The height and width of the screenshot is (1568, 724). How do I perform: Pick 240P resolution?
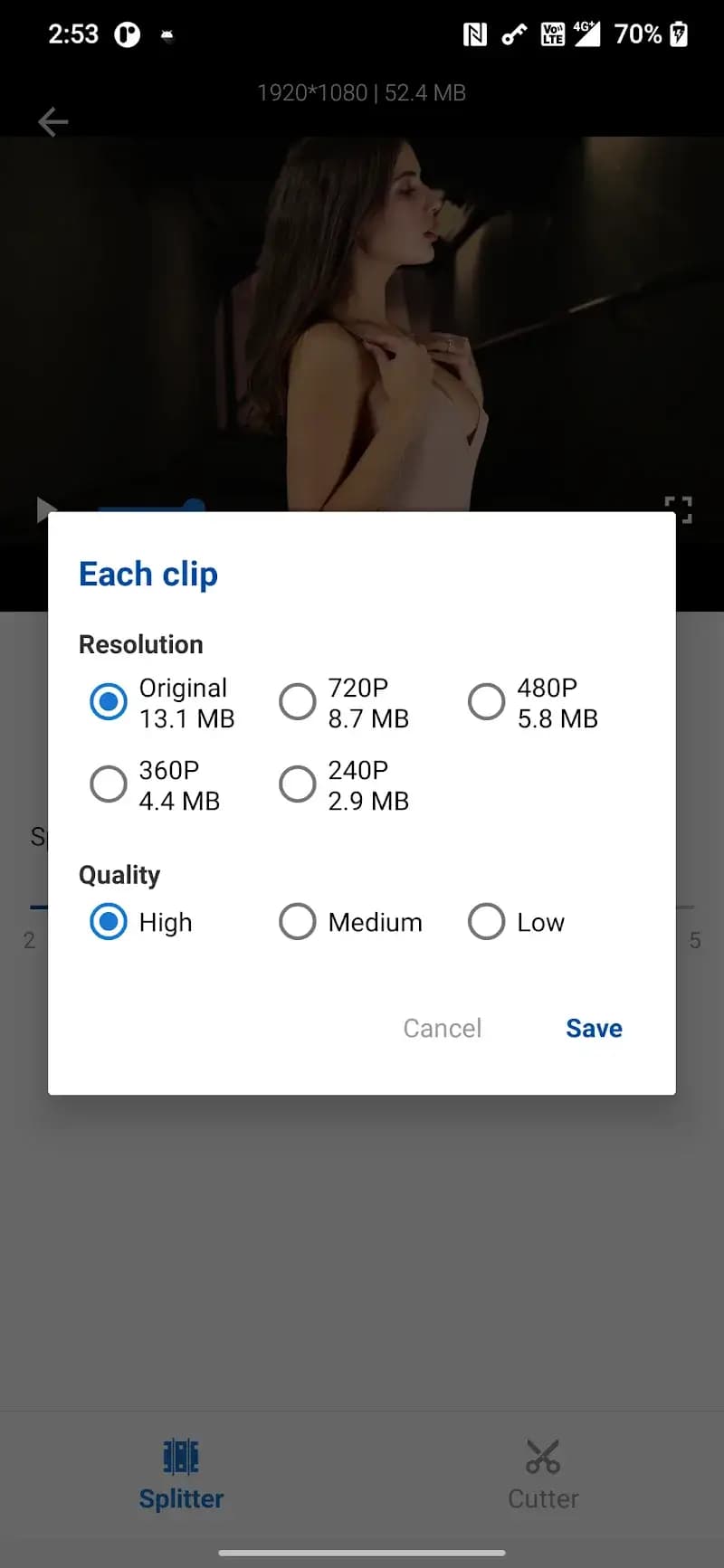coord(298,784)
